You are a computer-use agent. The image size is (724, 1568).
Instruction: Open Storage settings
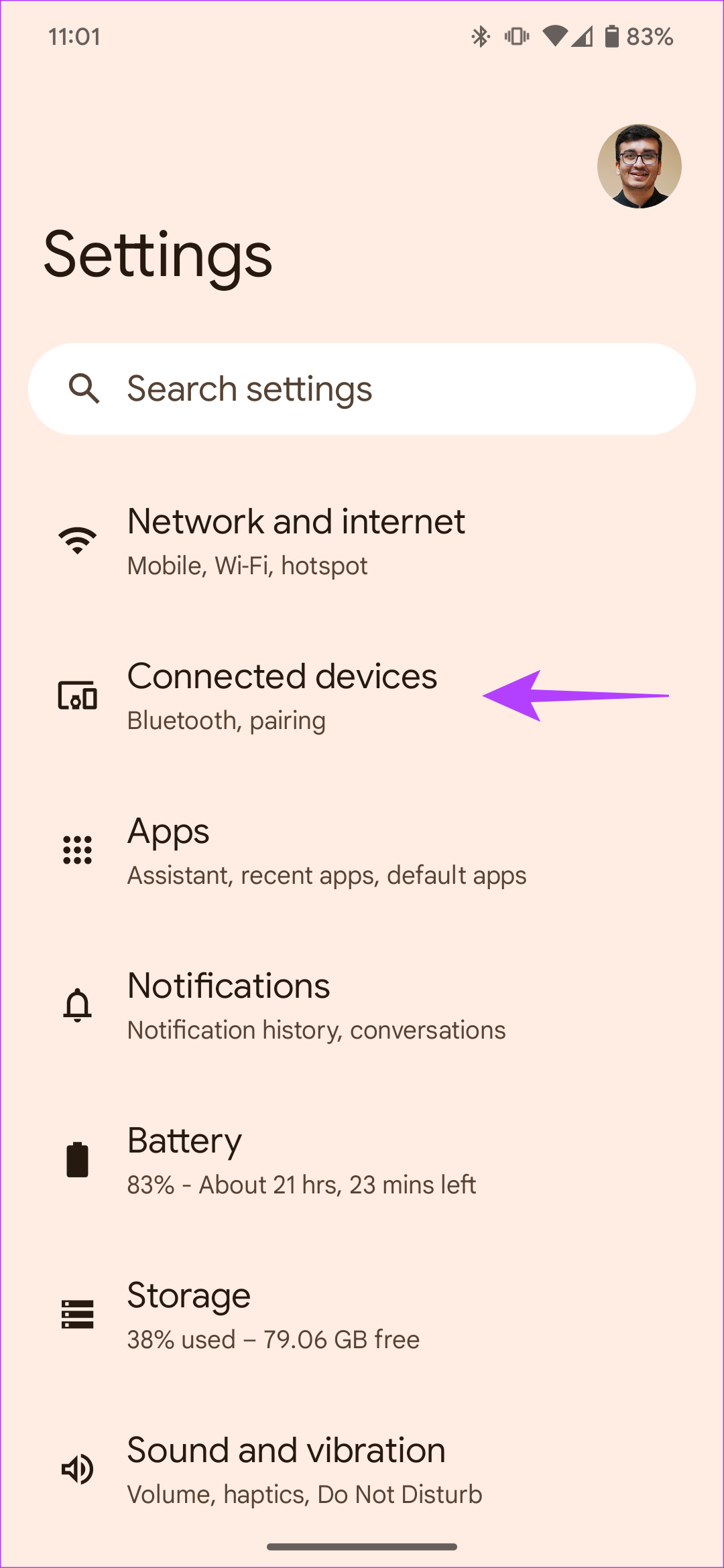[x=362, y=1315]
